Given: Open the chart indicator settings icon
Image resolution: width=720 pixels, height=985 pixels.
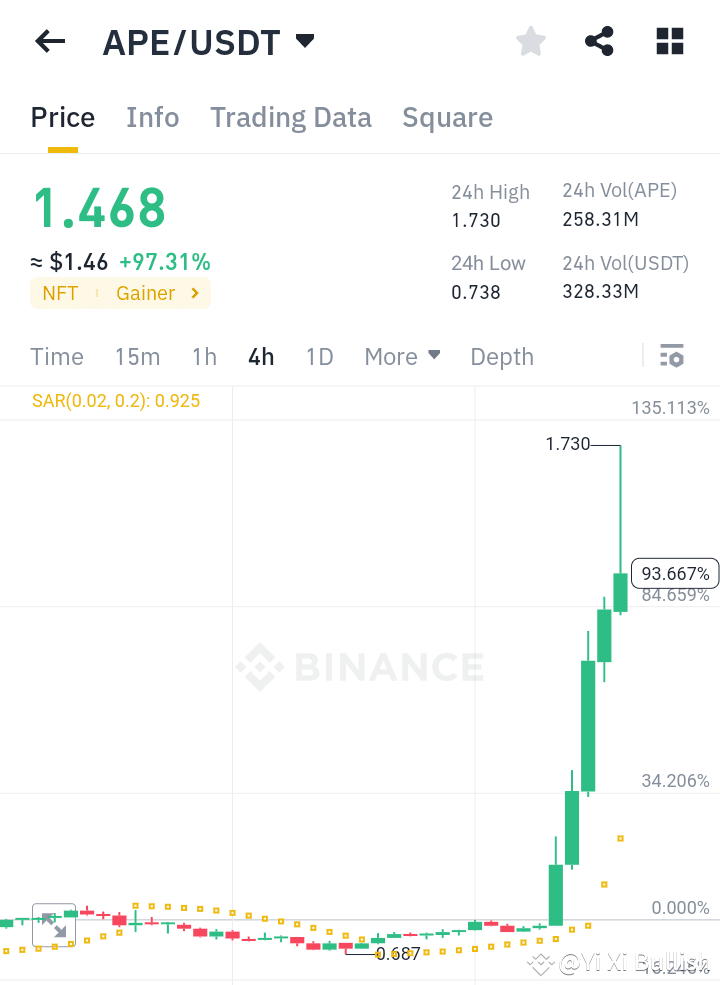Looking at the screenshot, I should pos(671,356).
